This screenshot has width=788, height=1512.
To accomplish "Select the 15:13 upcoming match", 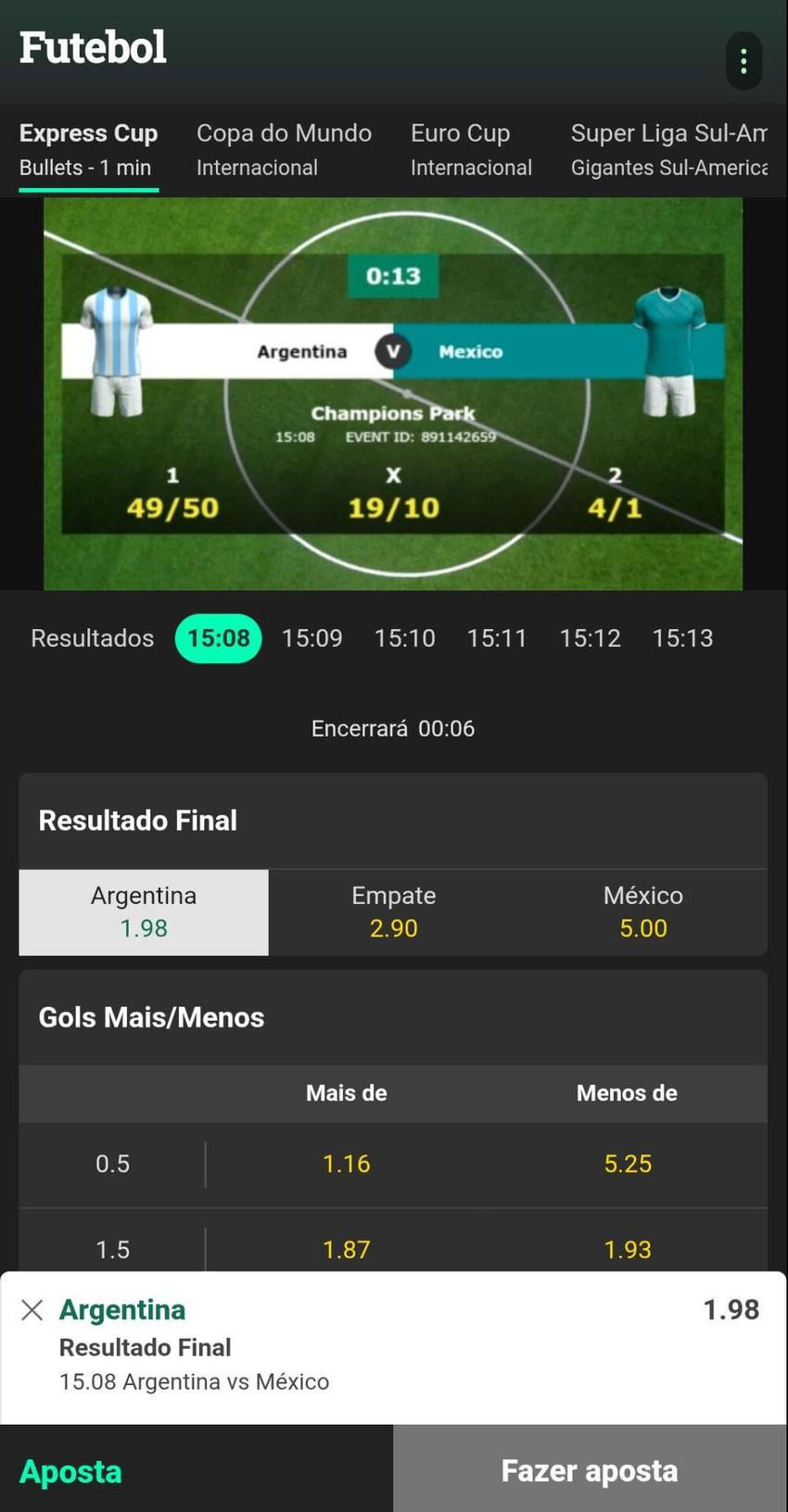I will pos(682,637).
